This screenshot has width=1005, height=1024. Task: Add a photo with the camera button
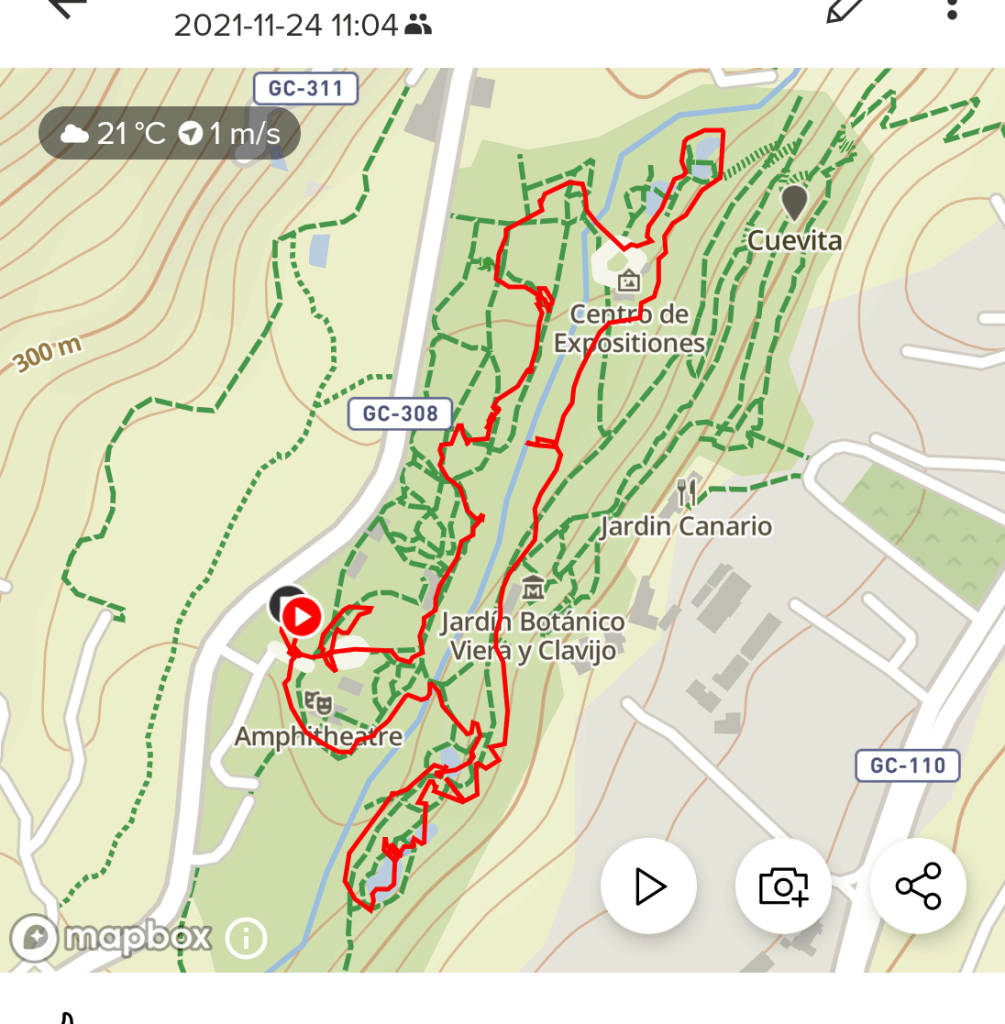(783, 886)
